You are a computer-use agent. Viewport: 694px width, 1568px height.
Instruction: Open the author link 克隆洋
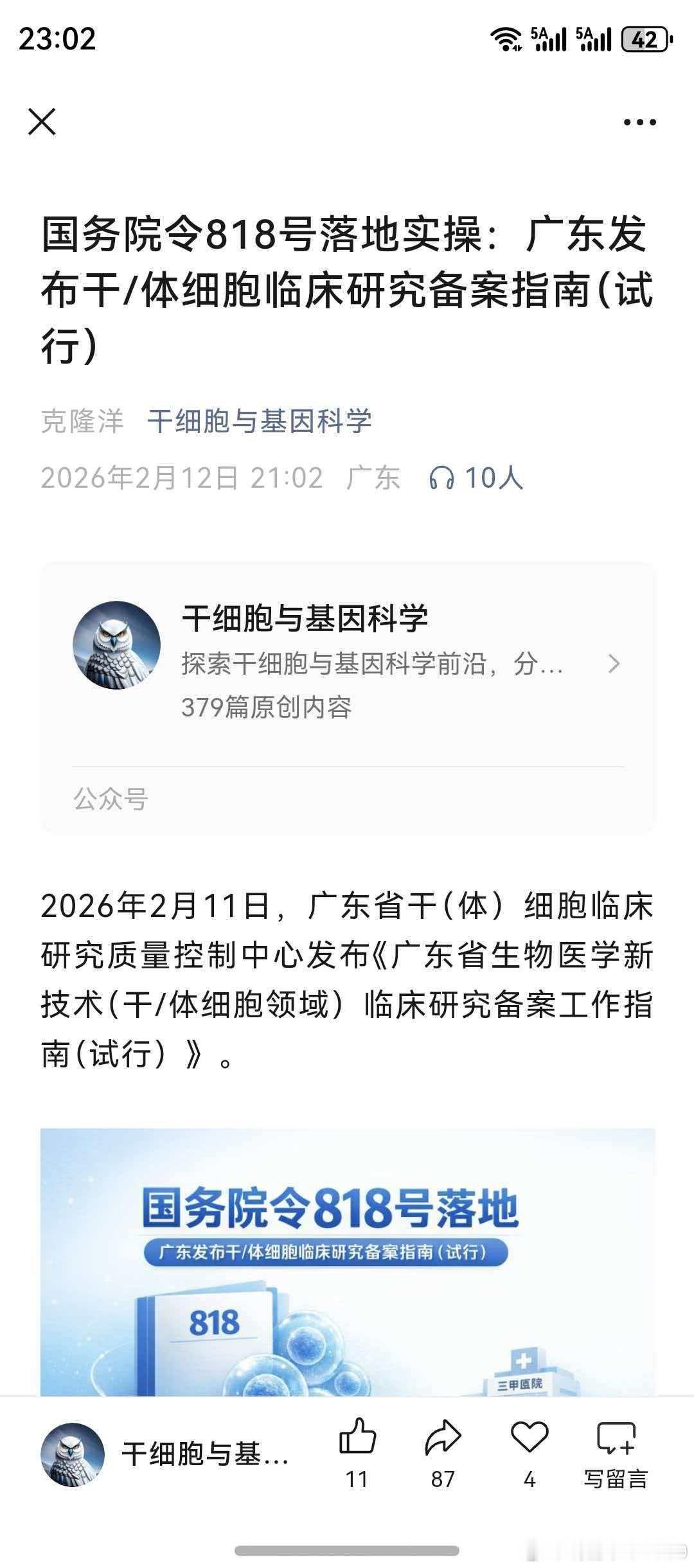[x=82, y=418]
